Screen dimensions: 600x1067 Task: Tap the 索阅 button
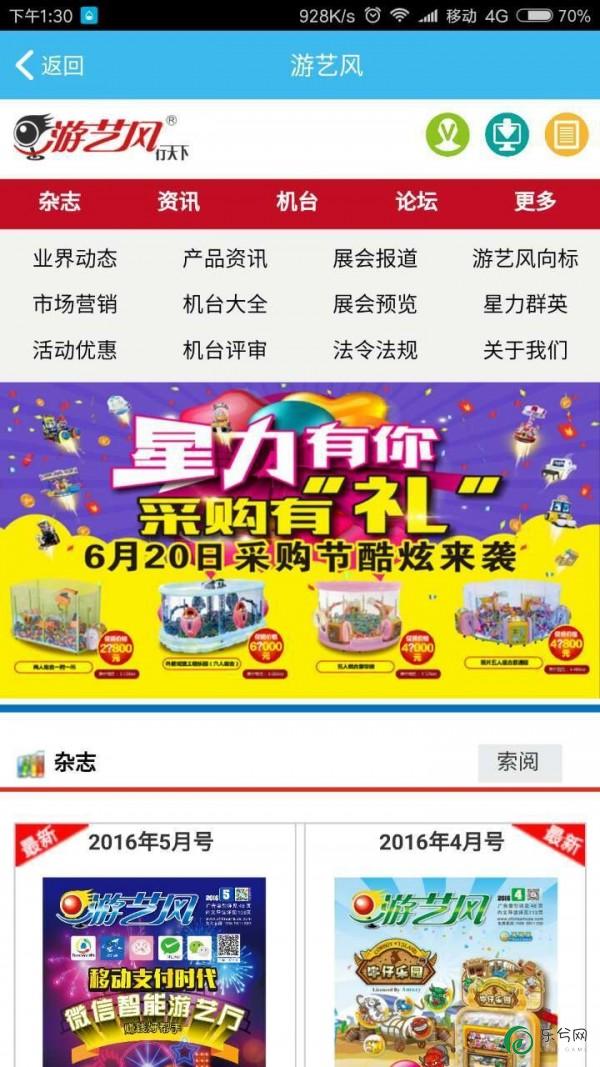pyautogui.click(x=518, y=762)
